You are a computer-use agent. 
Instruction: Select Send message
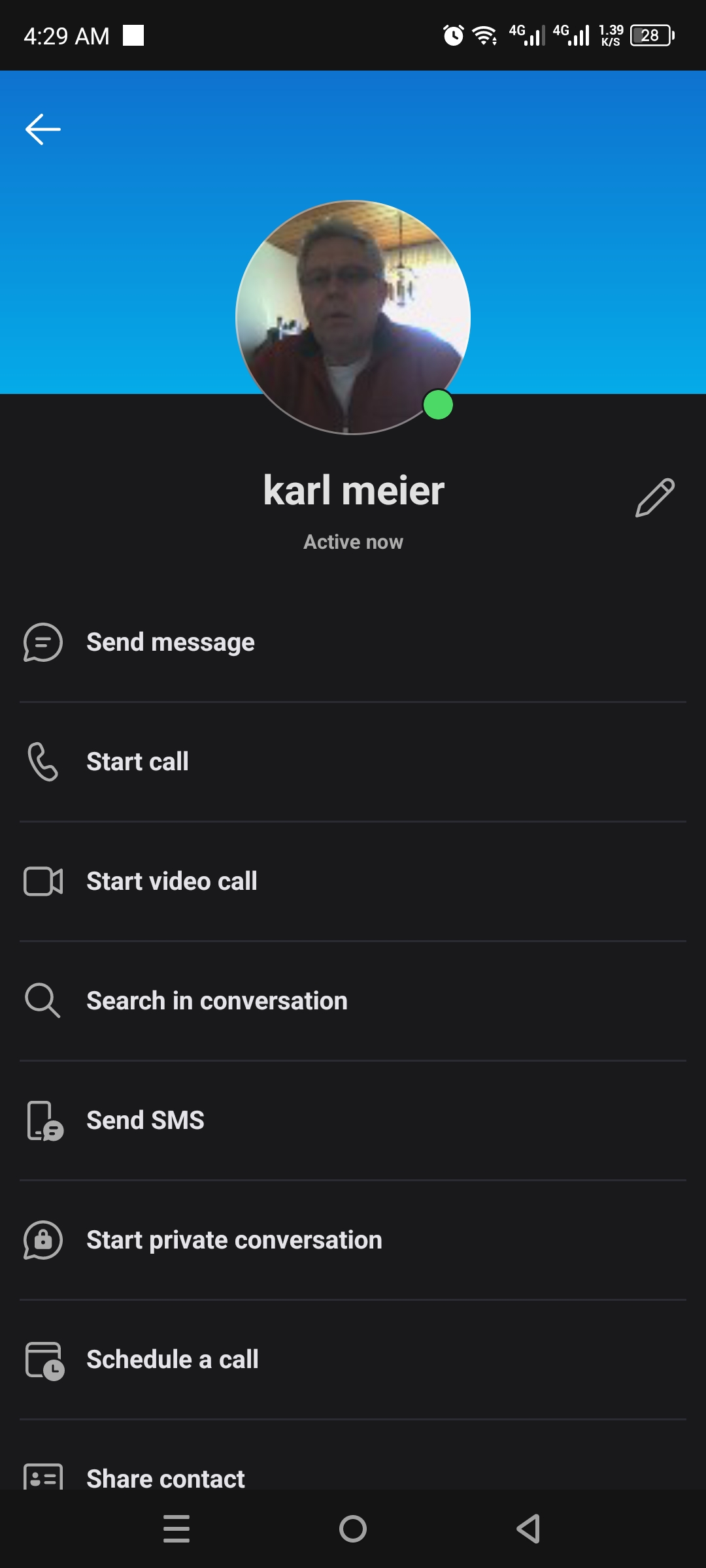tap(353, 643)
